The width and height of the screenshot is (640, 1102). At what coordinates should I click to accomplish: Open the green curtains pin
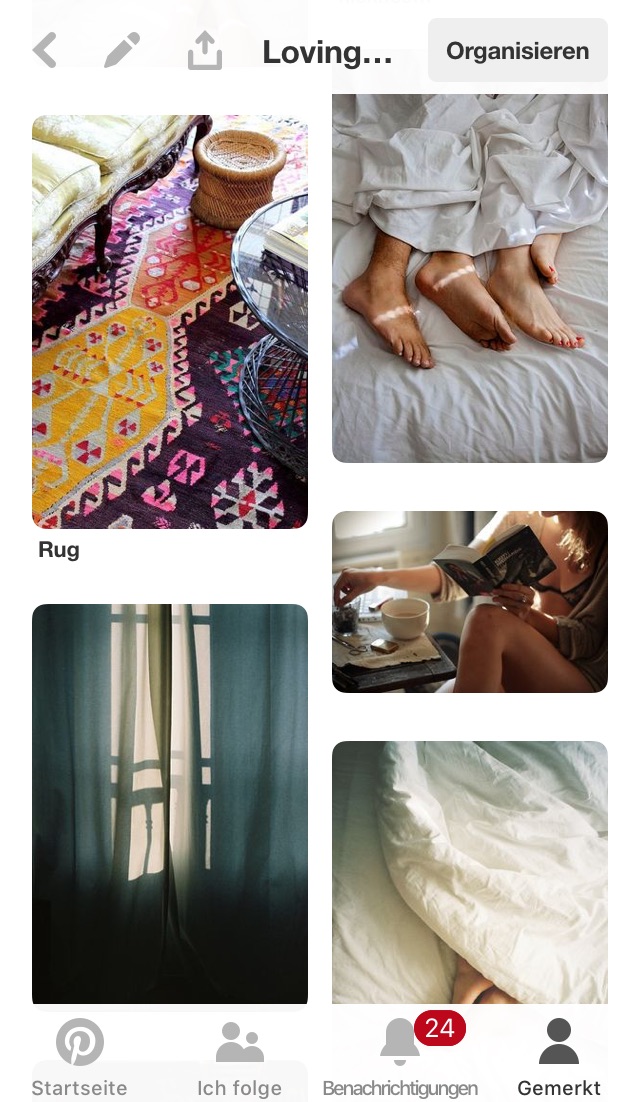(x=170, y=805)
